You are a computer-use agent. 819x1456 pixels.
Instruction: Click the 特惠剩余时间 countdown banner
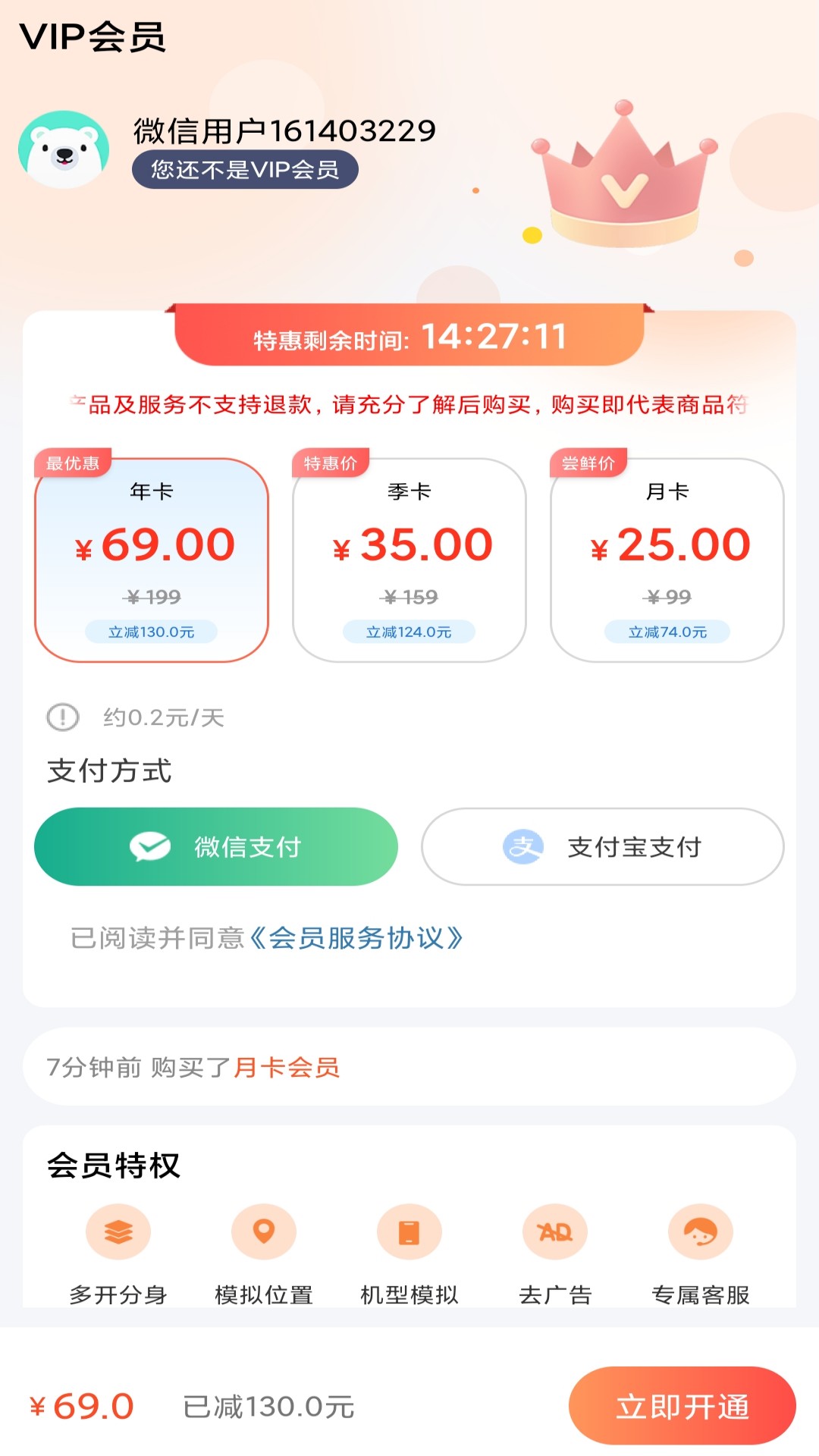click(x=409, y=336)
